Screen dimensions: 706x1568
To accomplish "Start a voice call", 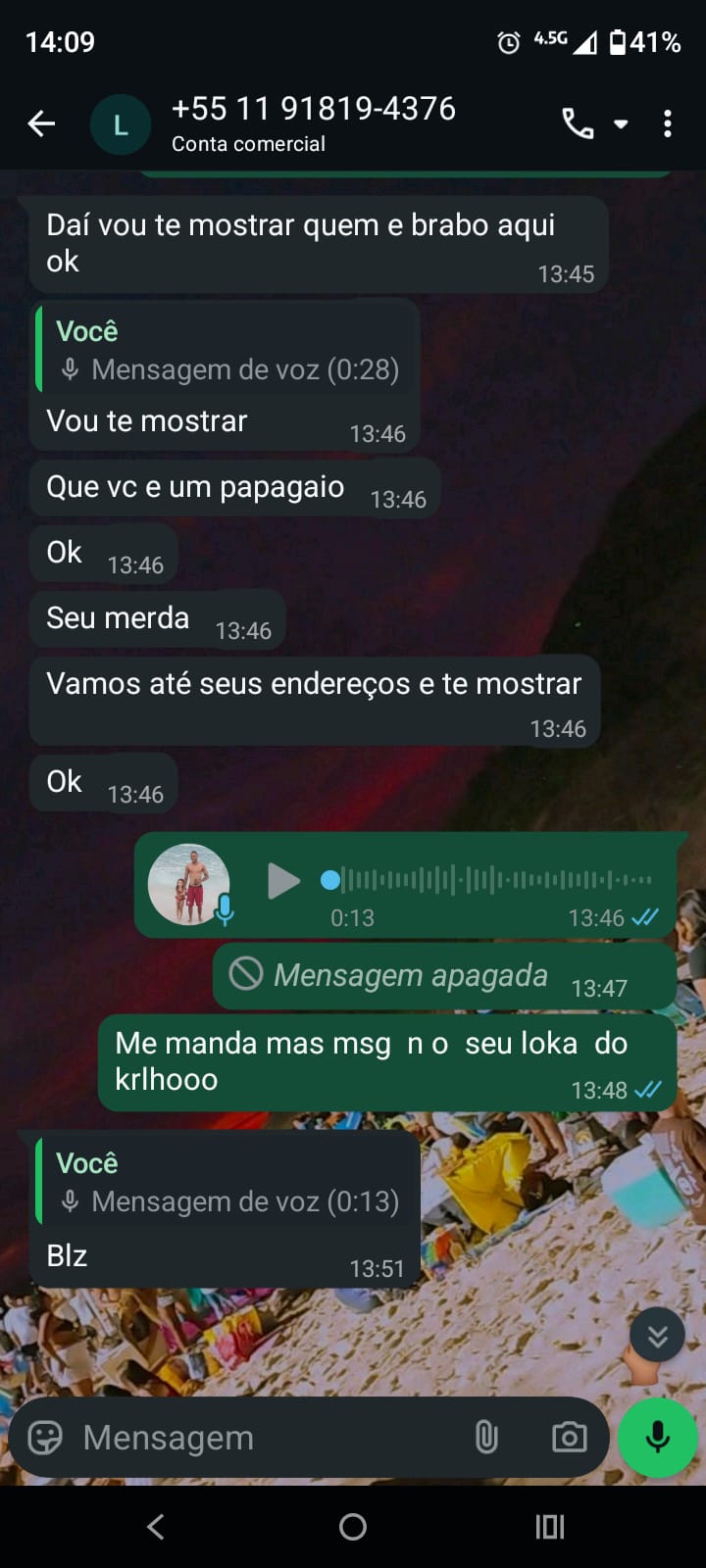I will (578, 123).
